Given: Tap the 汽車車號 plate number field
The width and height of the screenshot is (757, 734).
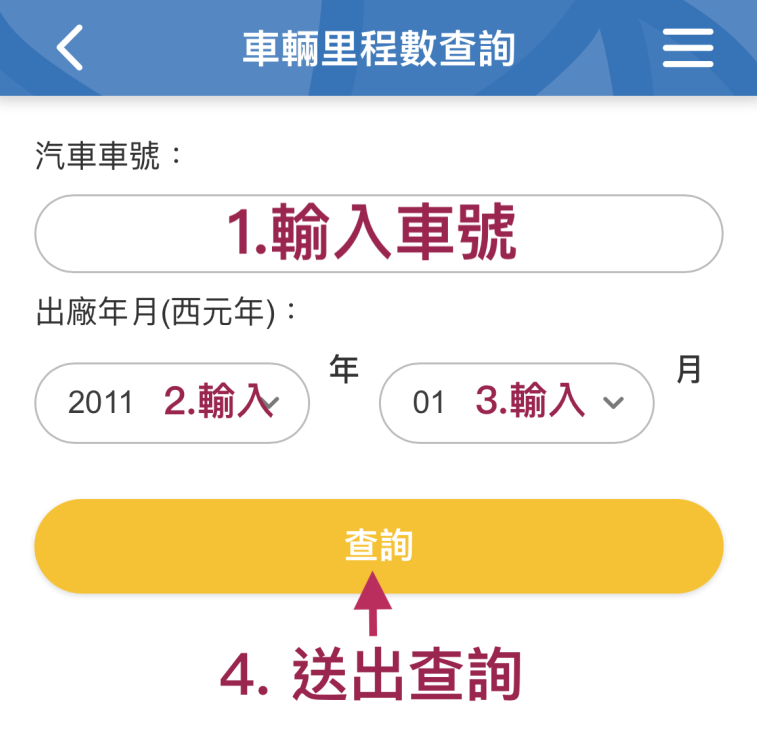Looking at the screenshot, I should (378, 234).
